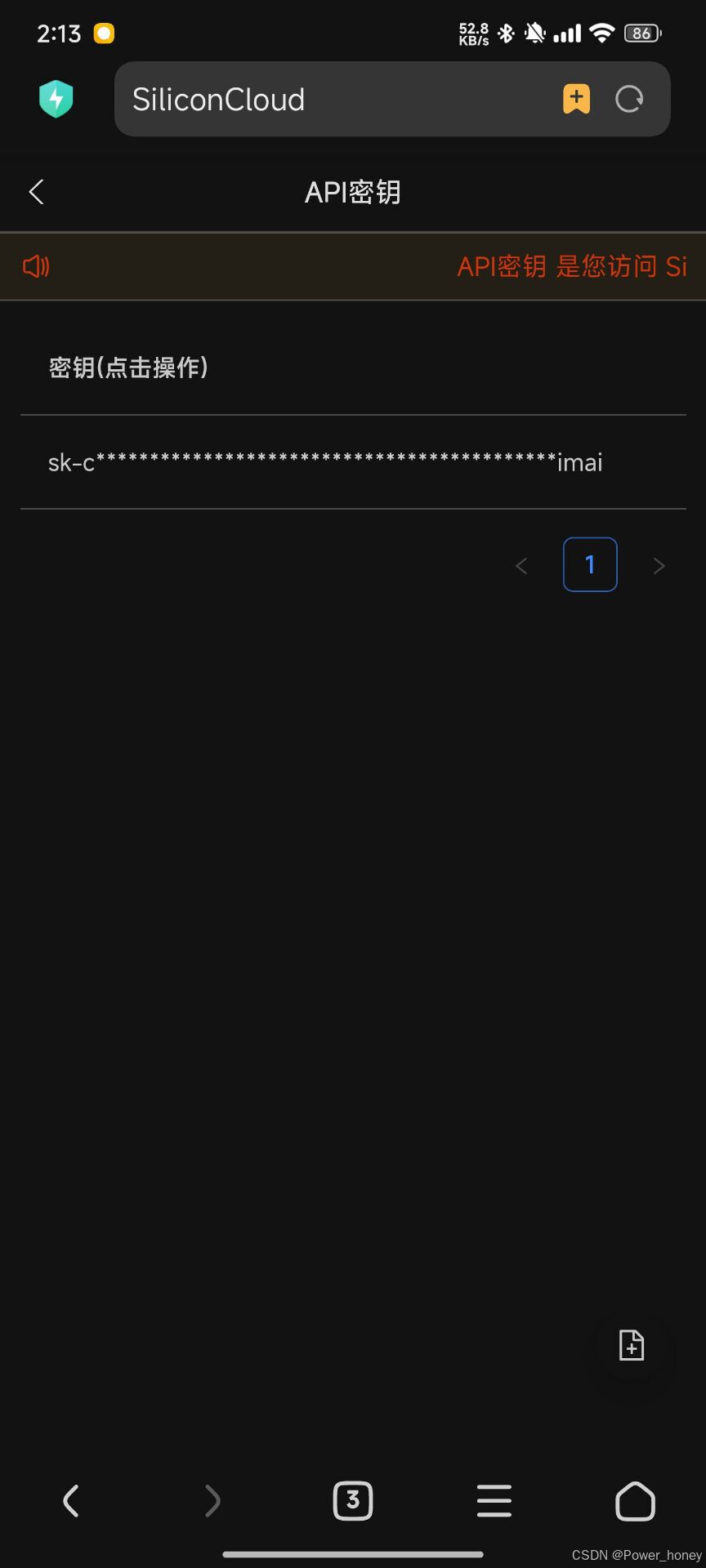Go to the previous page of keys
The width and height of the screenshot is (706, 1568).
522,565
